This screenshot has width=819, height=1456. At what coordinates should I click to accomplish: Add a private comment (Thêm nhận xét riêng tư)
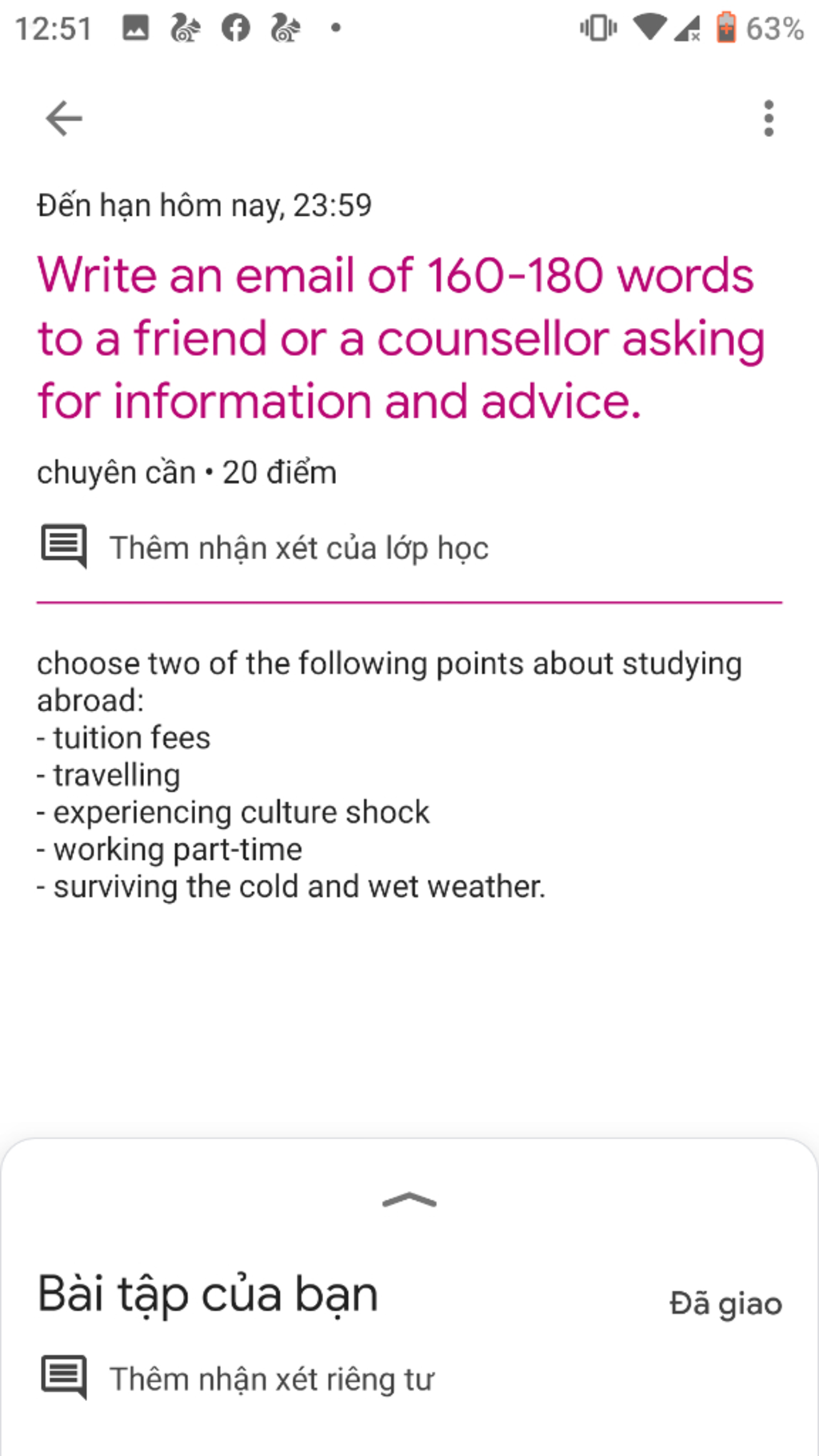270,1379
